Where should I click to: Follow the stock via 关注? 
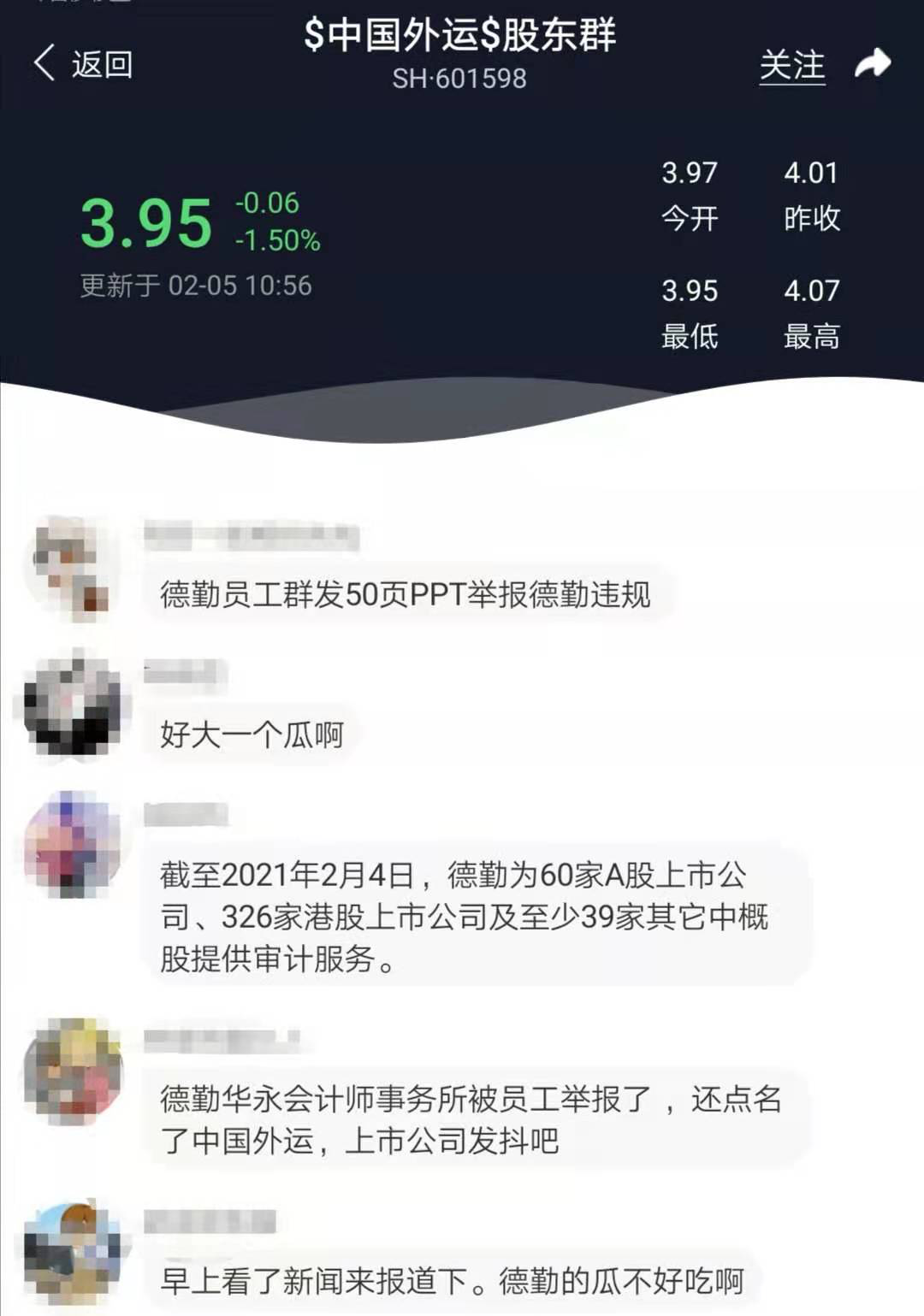[x=791, y=65]
